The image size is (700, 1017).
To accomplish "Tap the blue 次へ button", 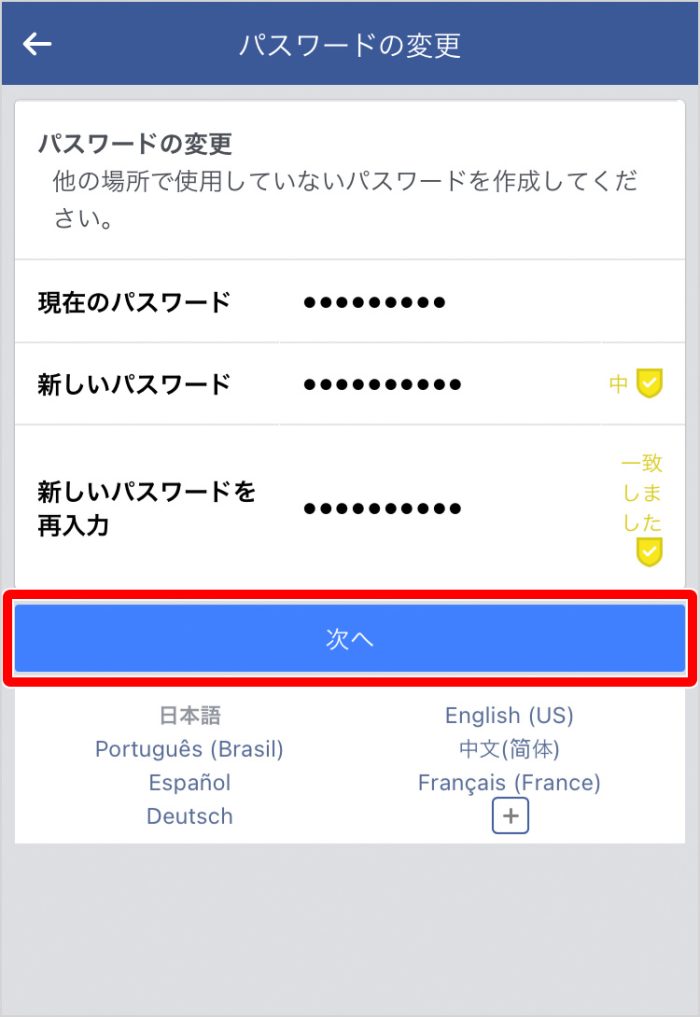I will tap(349, 639).
